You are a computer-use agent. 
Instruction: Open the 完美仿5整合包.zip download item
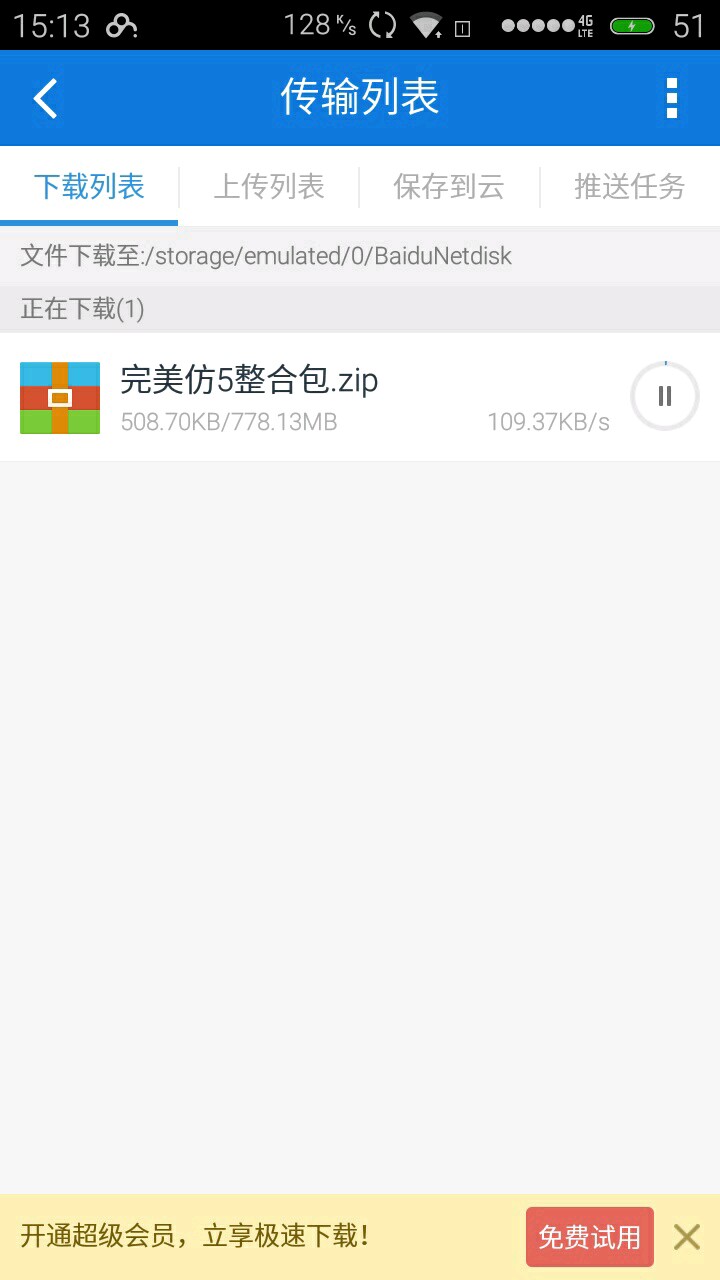(x=300, y=396)
